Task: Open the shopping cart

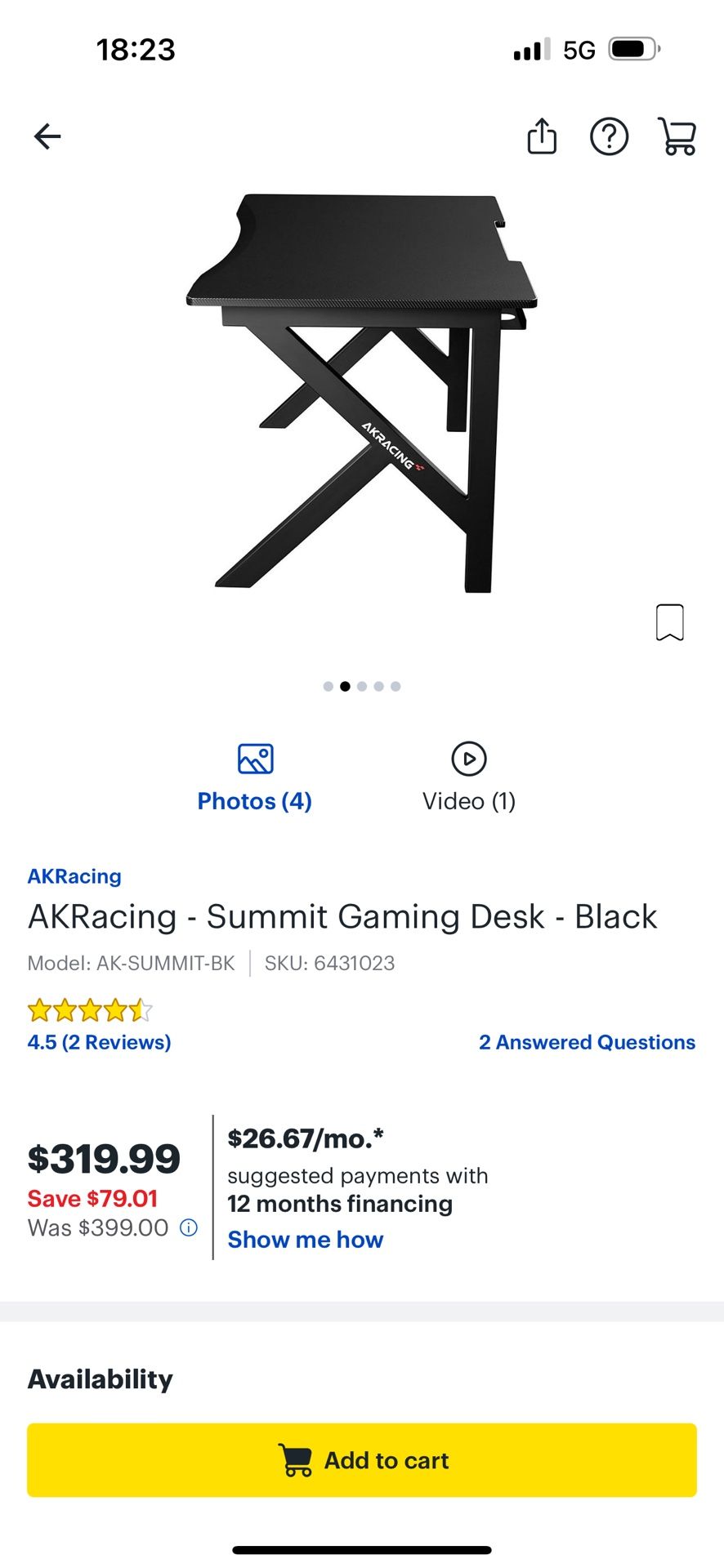Action: click(x=677, y=136)
